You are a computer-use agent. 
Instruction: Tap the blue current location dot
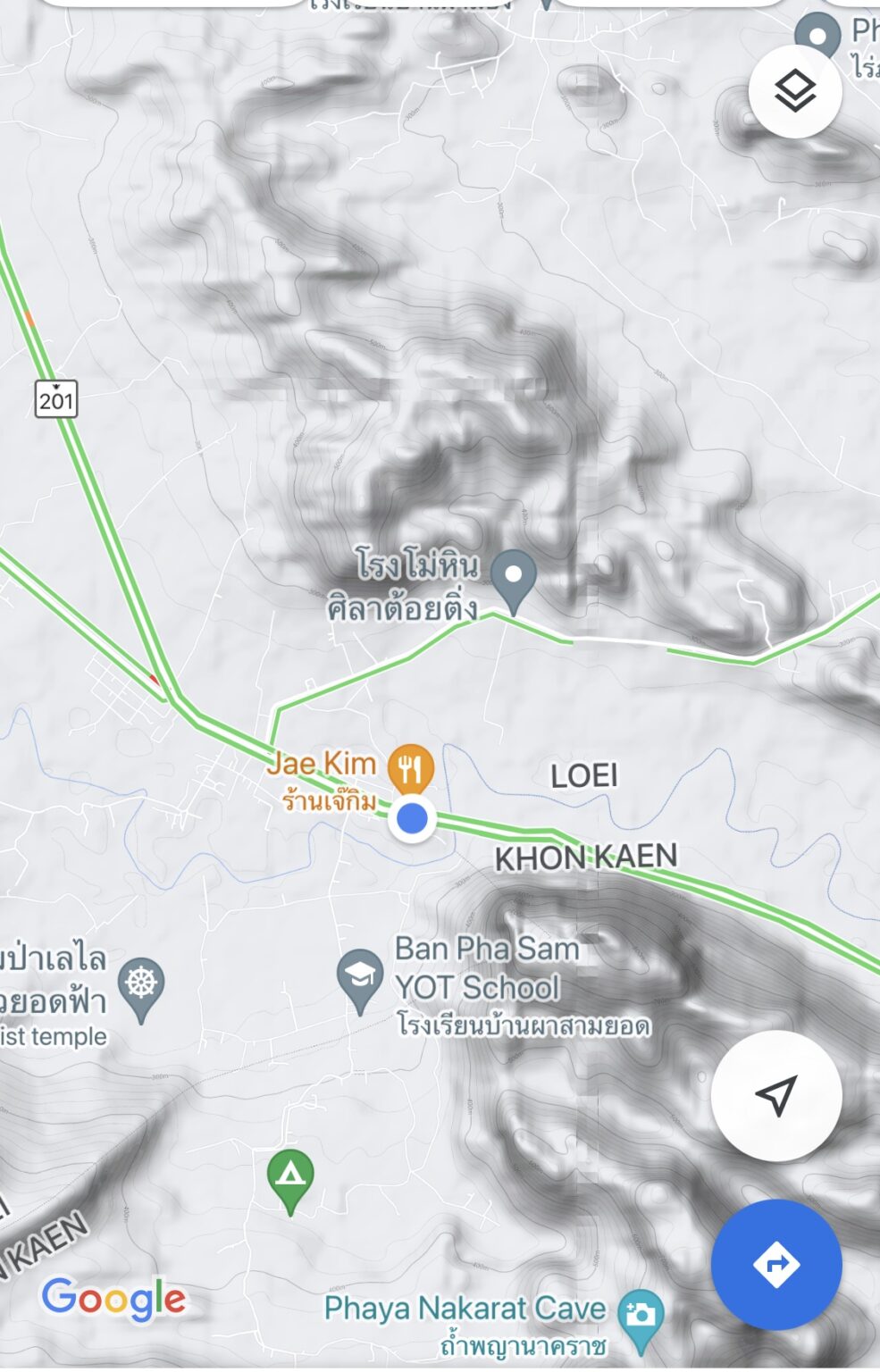412,817
